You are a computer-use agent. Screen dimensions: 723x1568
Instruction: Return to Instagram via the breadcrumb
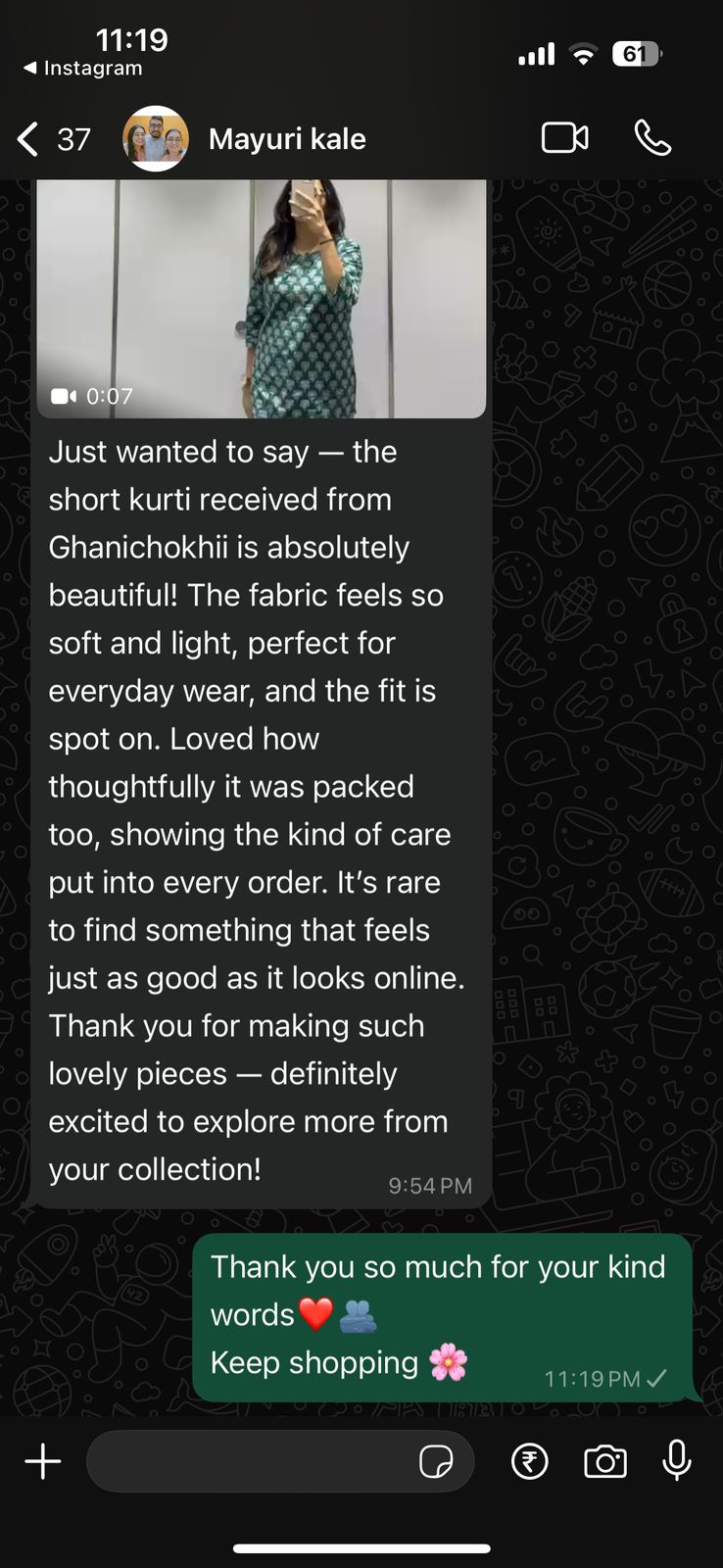point(83,69)
